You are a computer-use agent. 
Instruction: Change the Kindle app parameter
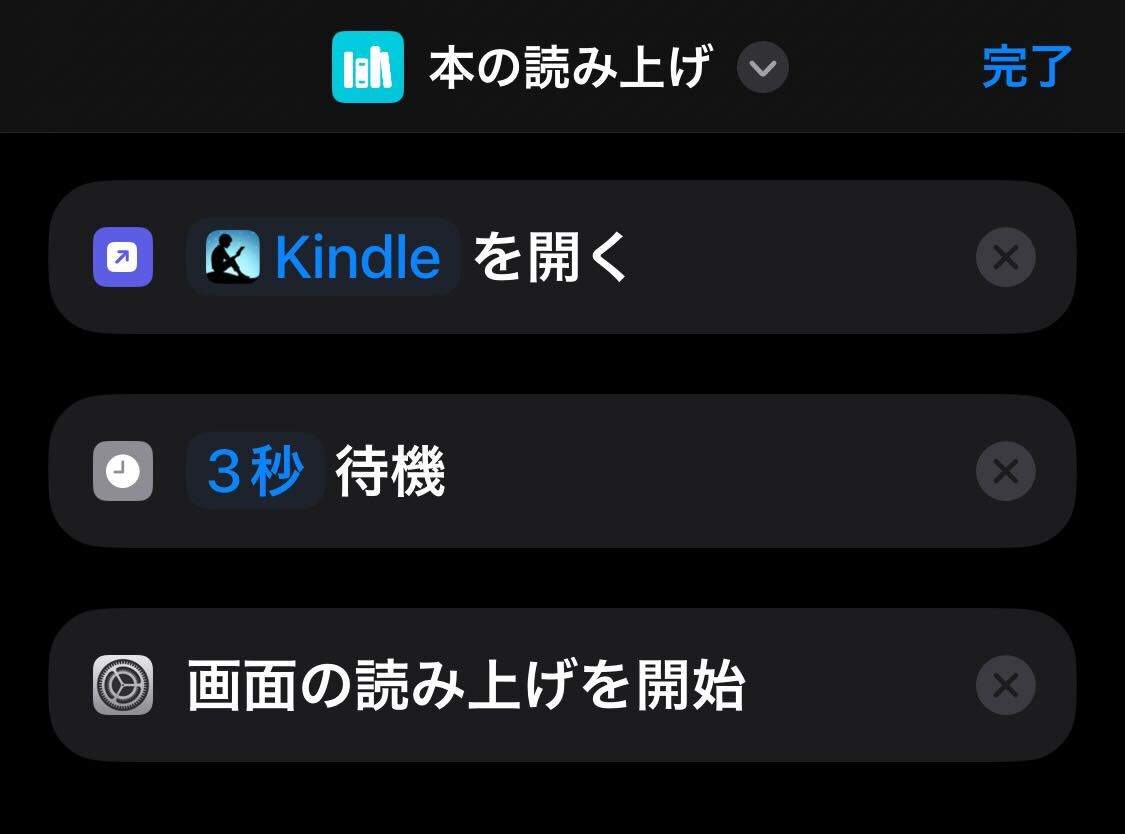(x=324, y=257)
